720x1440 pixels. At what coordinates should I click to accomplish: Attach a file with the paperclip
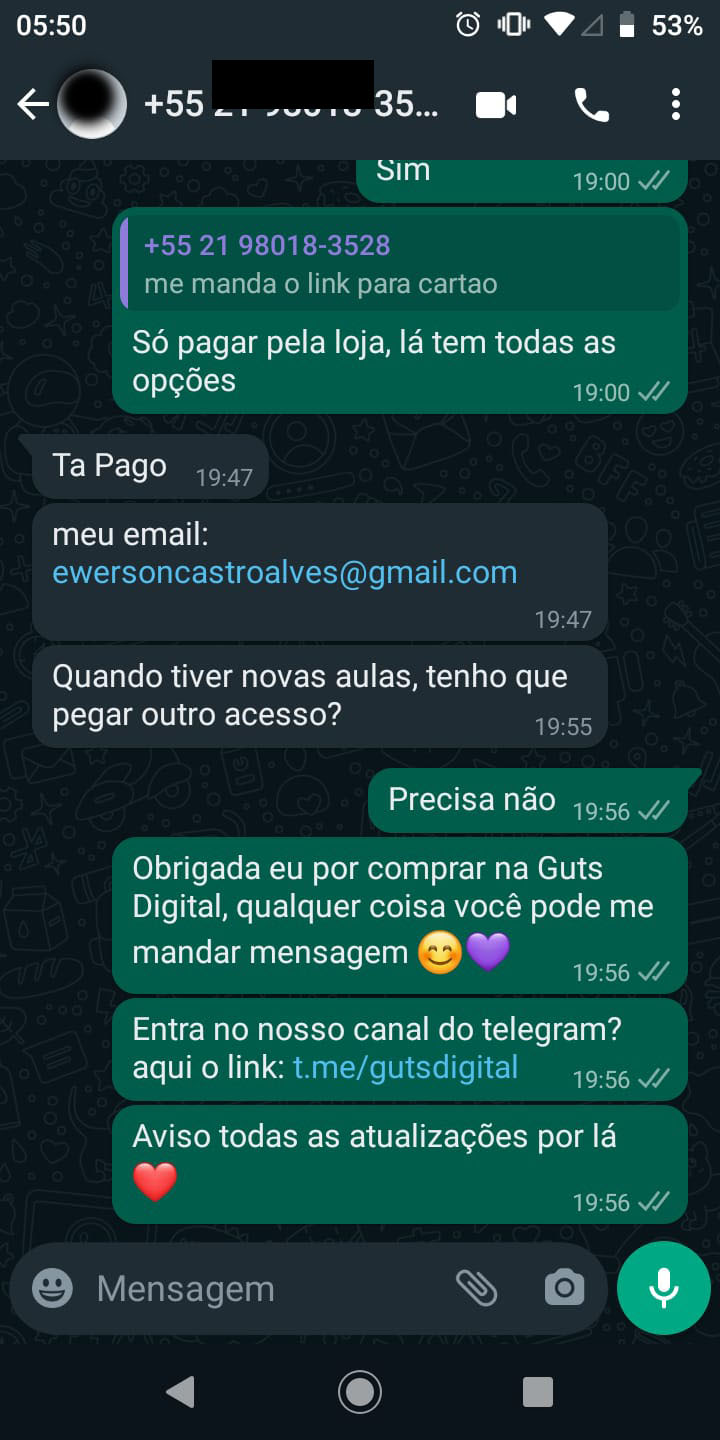[477, 1288]
